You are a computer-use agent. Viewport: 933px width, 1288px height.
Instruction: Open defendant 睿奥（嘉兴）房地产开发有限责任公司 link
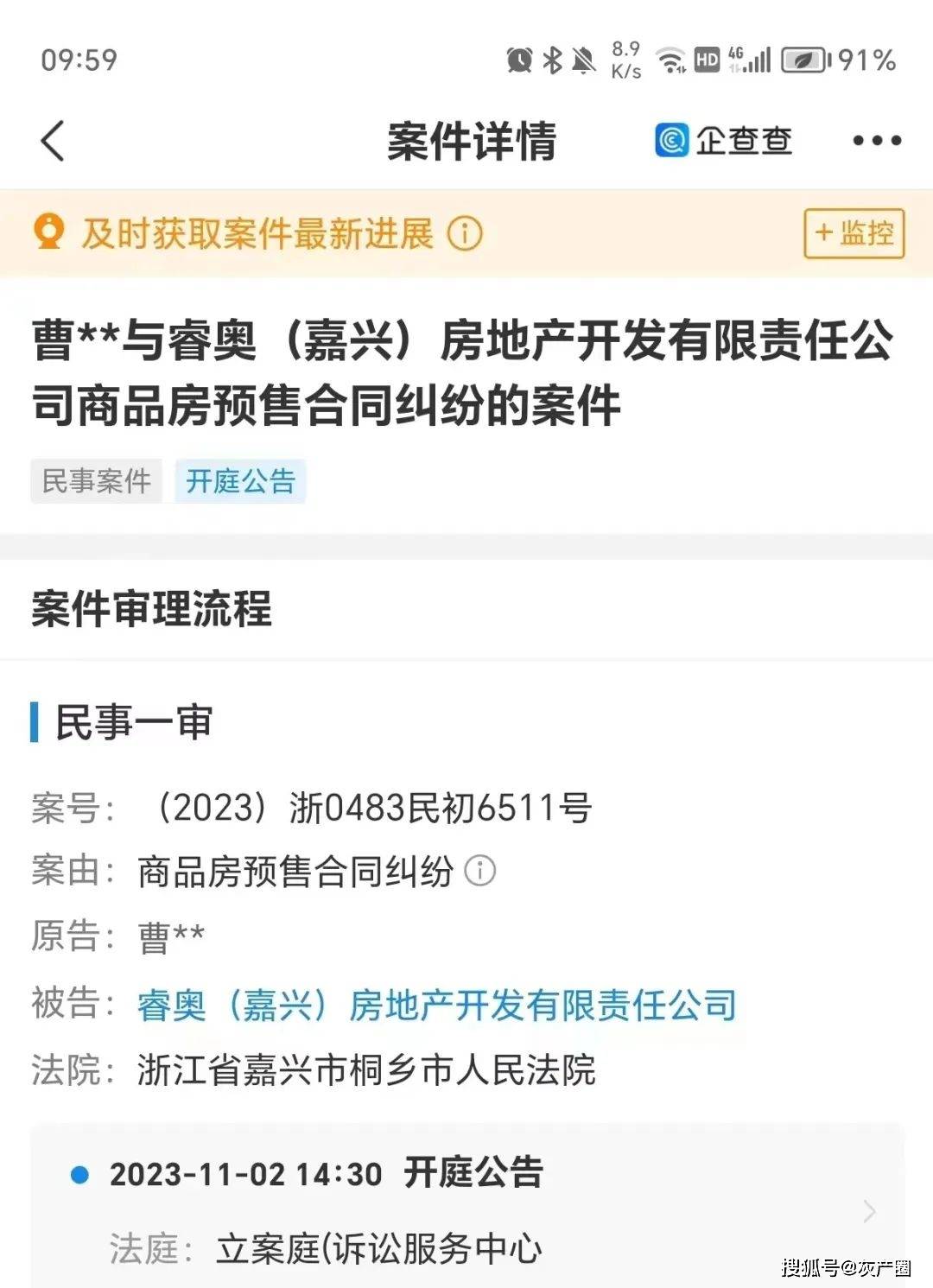tap(436, 1005)
